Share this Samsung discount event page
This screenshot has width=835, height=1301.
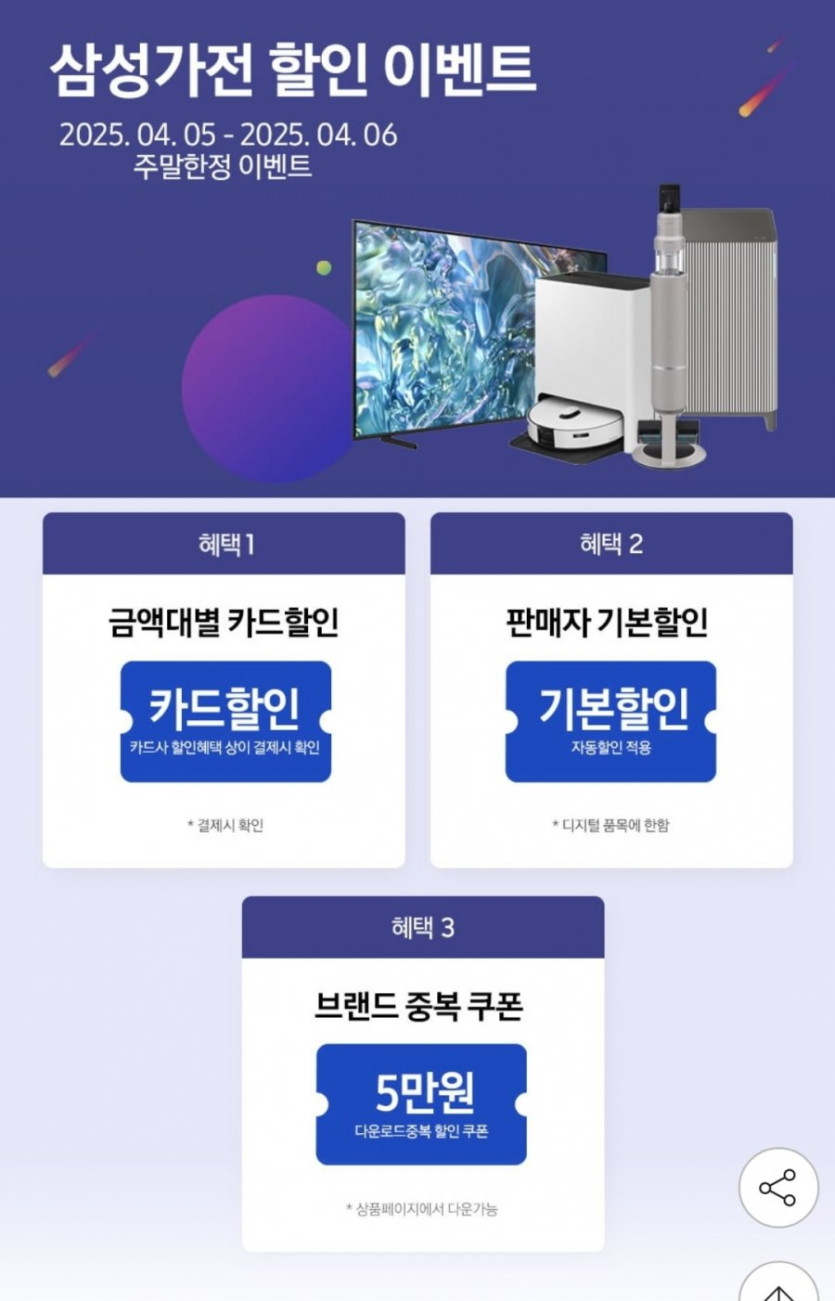click(x=778, y=1188)
